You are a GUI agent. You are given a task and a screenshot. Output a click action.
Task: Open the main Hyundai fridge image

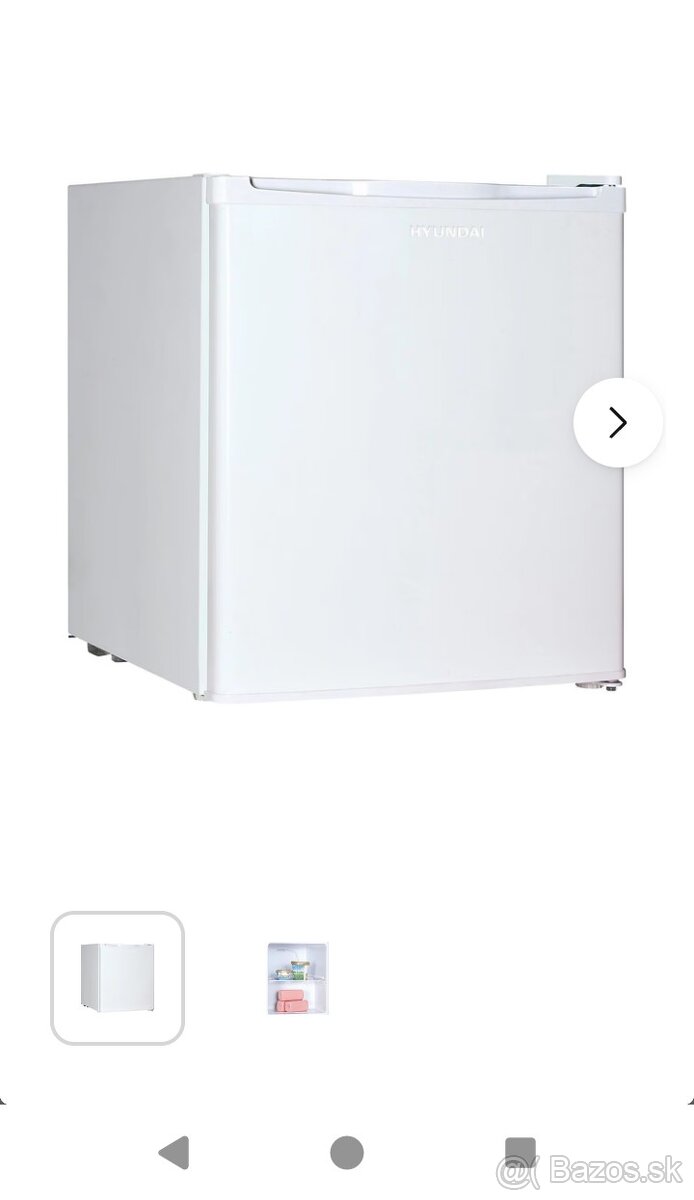(345, 435)
